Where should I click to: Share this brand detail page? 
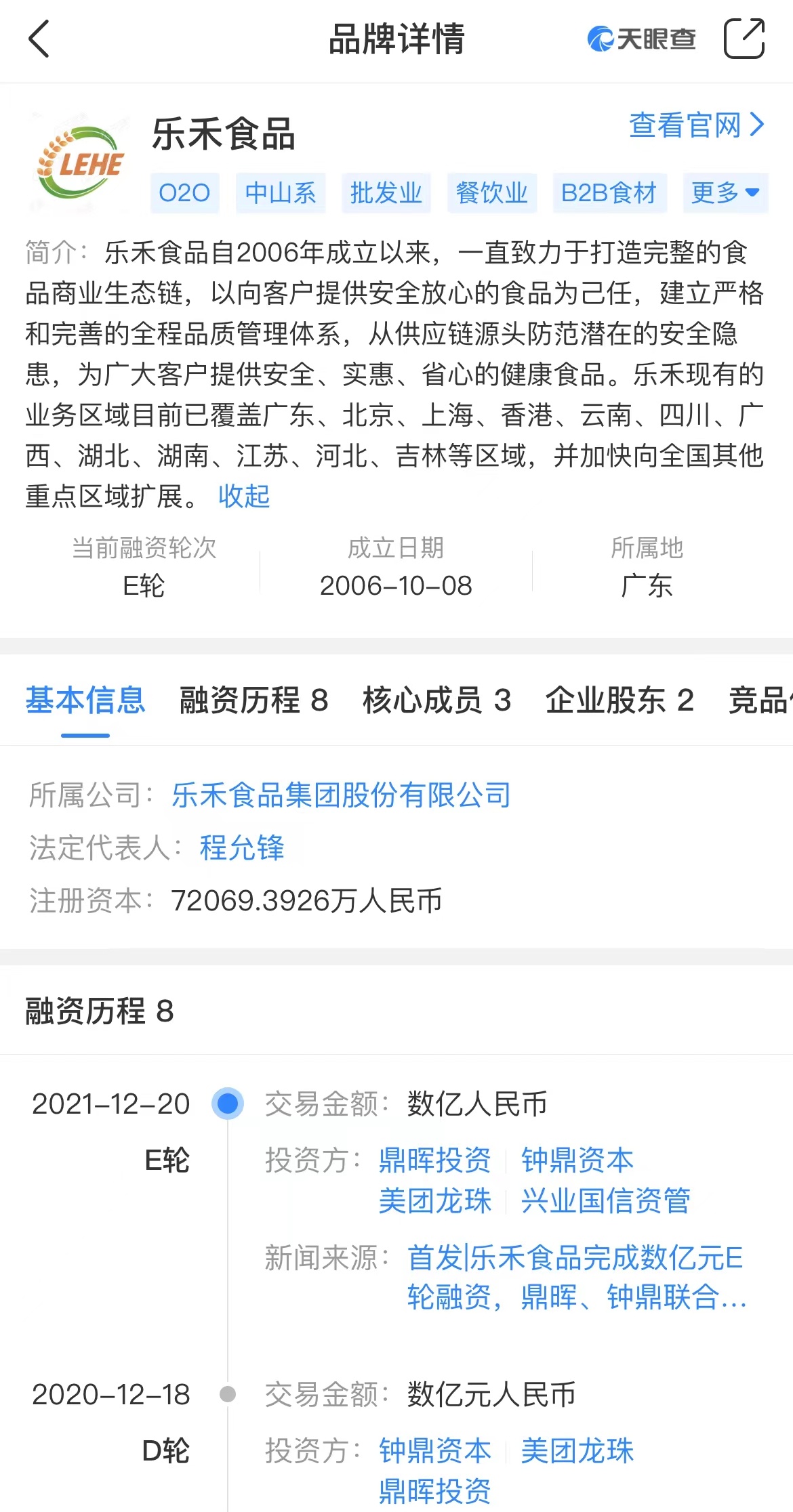pyautogui.click(x=744, y=39)
